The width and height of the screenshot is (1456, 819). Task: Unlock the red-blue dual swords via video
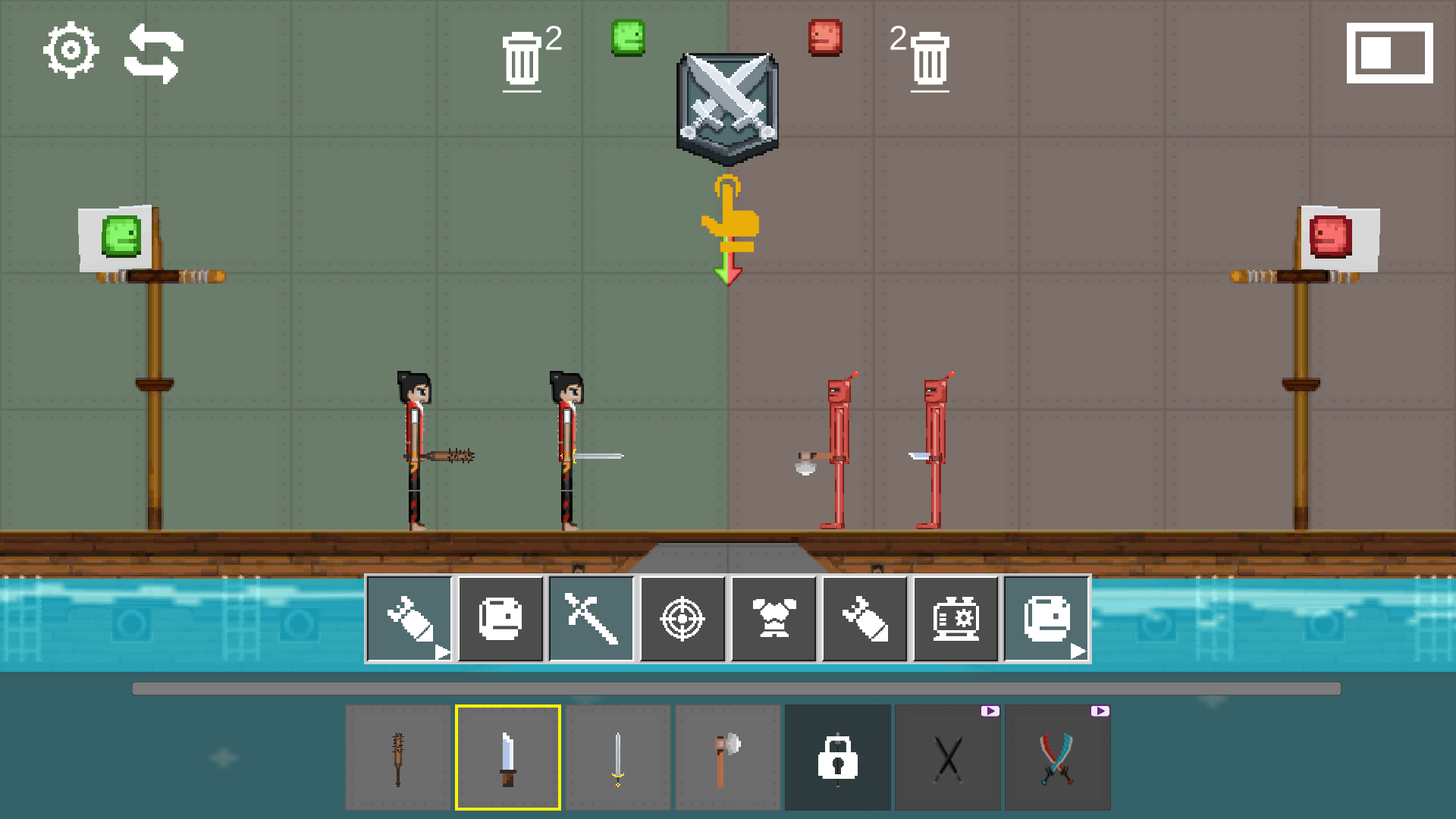1057,758
